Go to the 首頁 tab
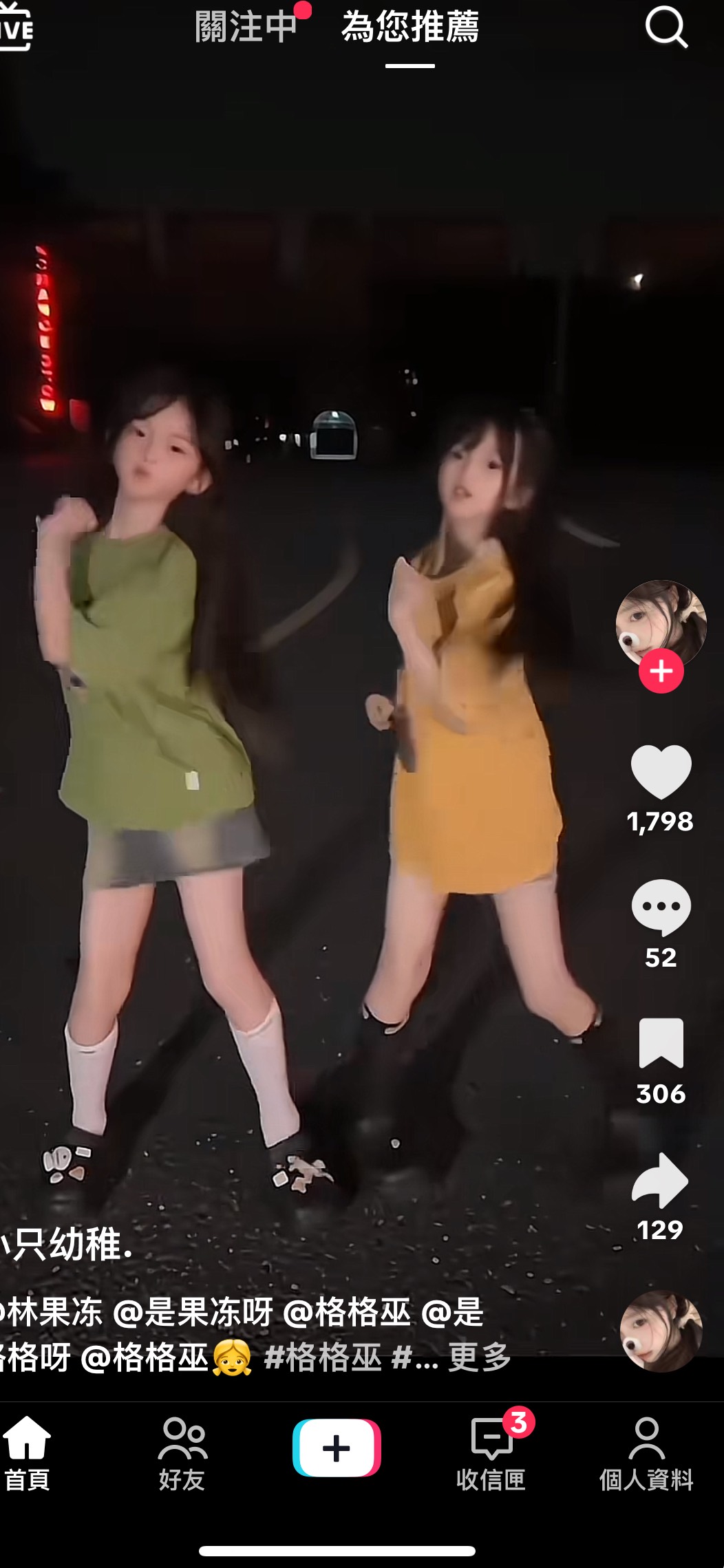Viewport: 724px width, 1568px height. 27,1452
